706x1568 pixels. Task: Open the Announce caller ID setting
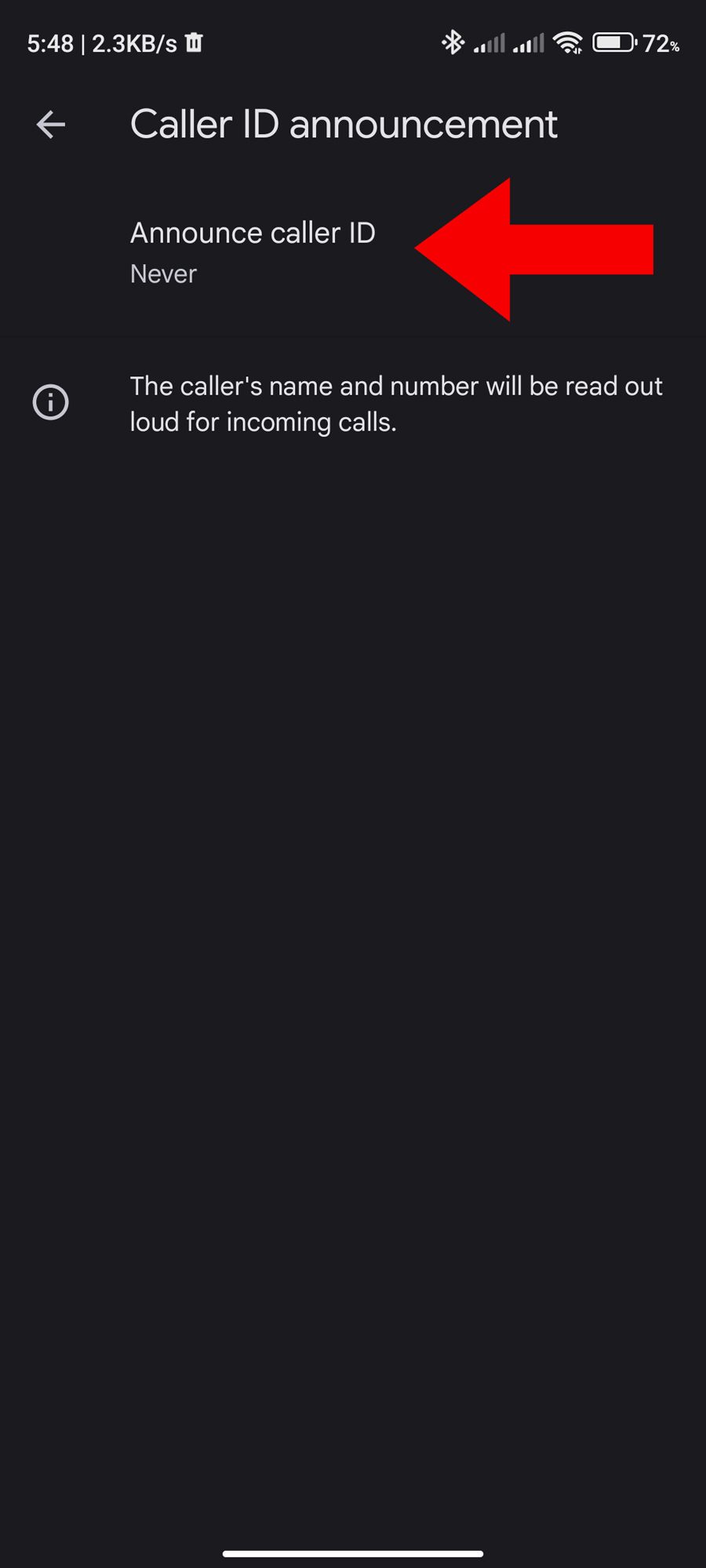253,252
